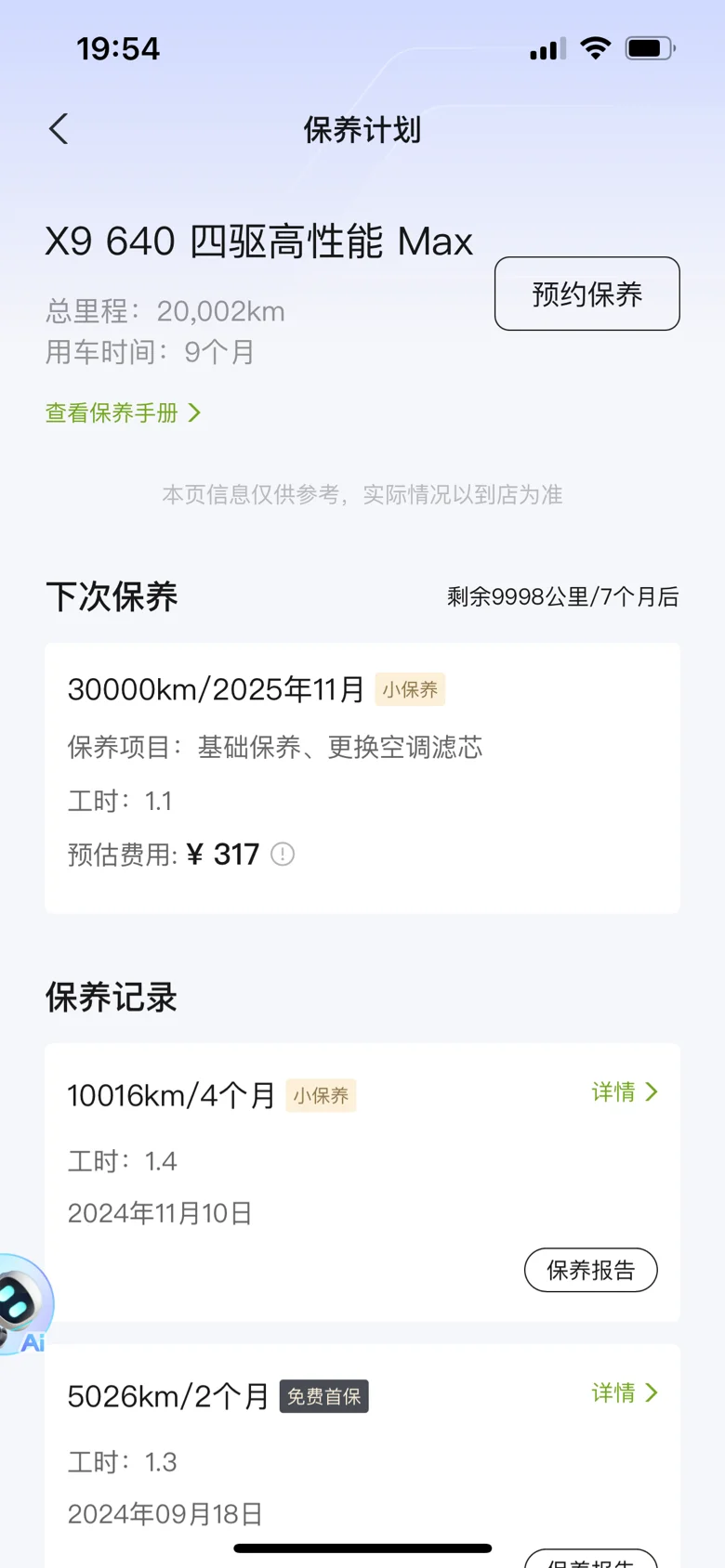Open 保养报告 for the 2024年11月10日 record
The image size is (725, 1568).
pyautogui.click(x=590, y=1270)
